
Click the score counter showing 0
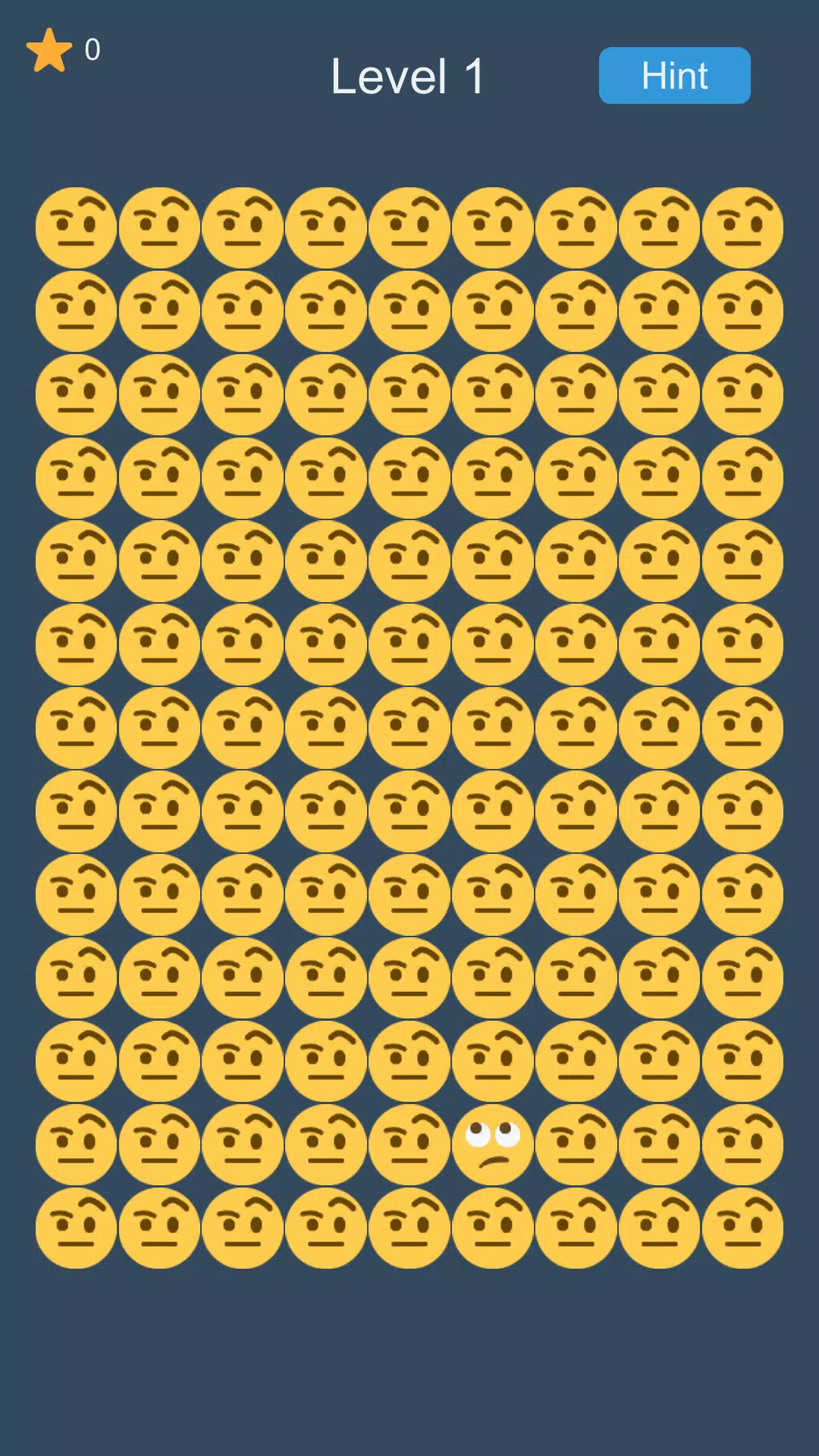(x=93, y=50)
